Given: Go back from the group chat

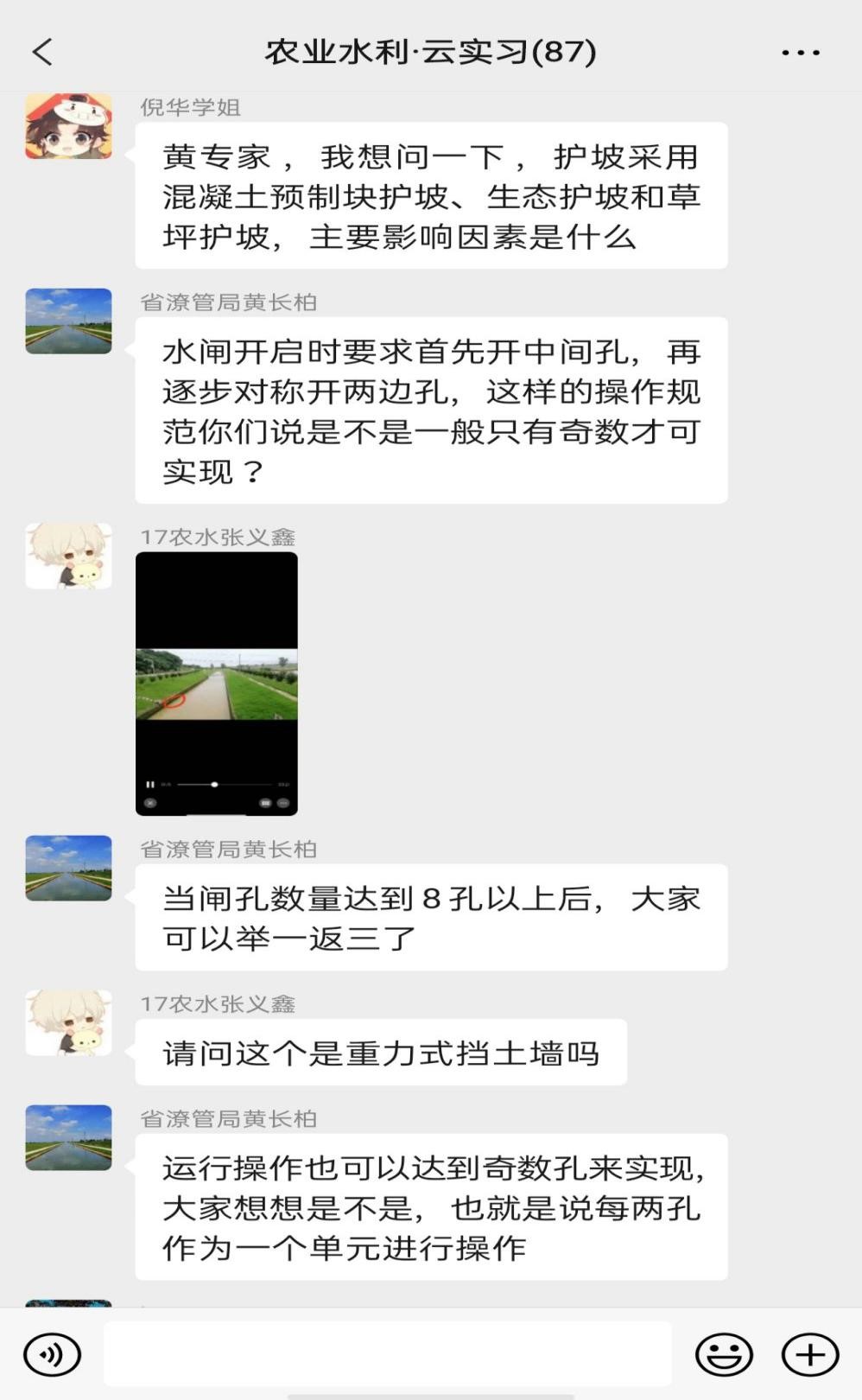Looking at the screenshot, I should pyautogui.click(x=43, y=53).
